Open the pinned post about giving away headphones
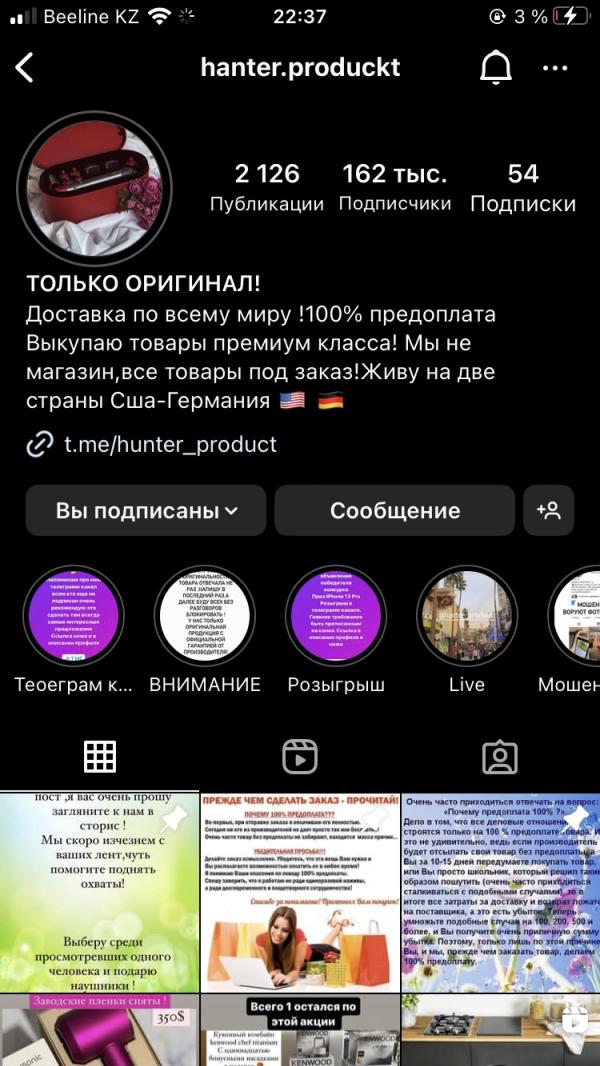600x1066 pixels. [99, 890]
